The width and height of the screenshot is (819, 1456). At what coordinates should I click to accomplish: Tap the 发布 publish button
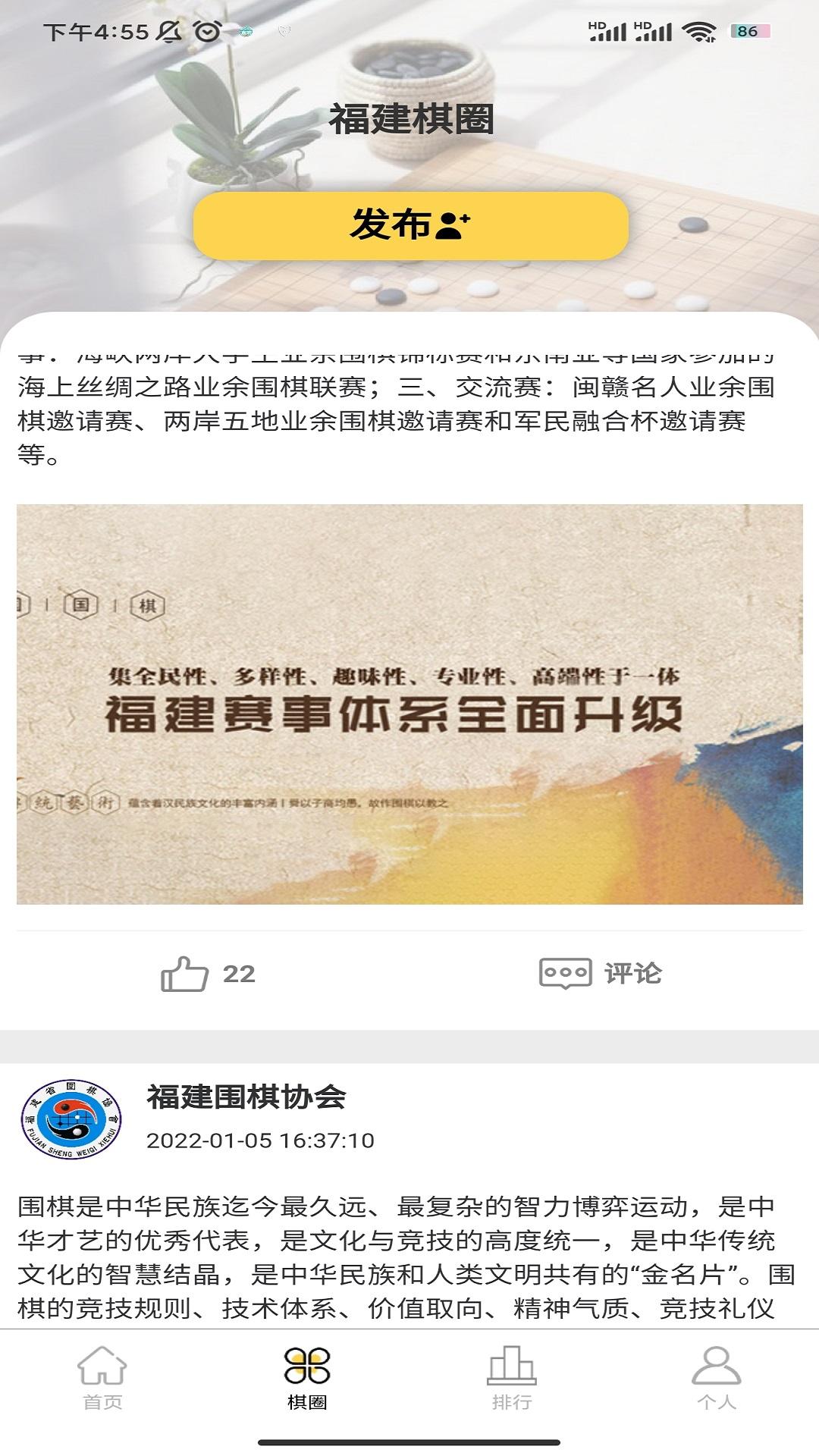tap(410, 225)
